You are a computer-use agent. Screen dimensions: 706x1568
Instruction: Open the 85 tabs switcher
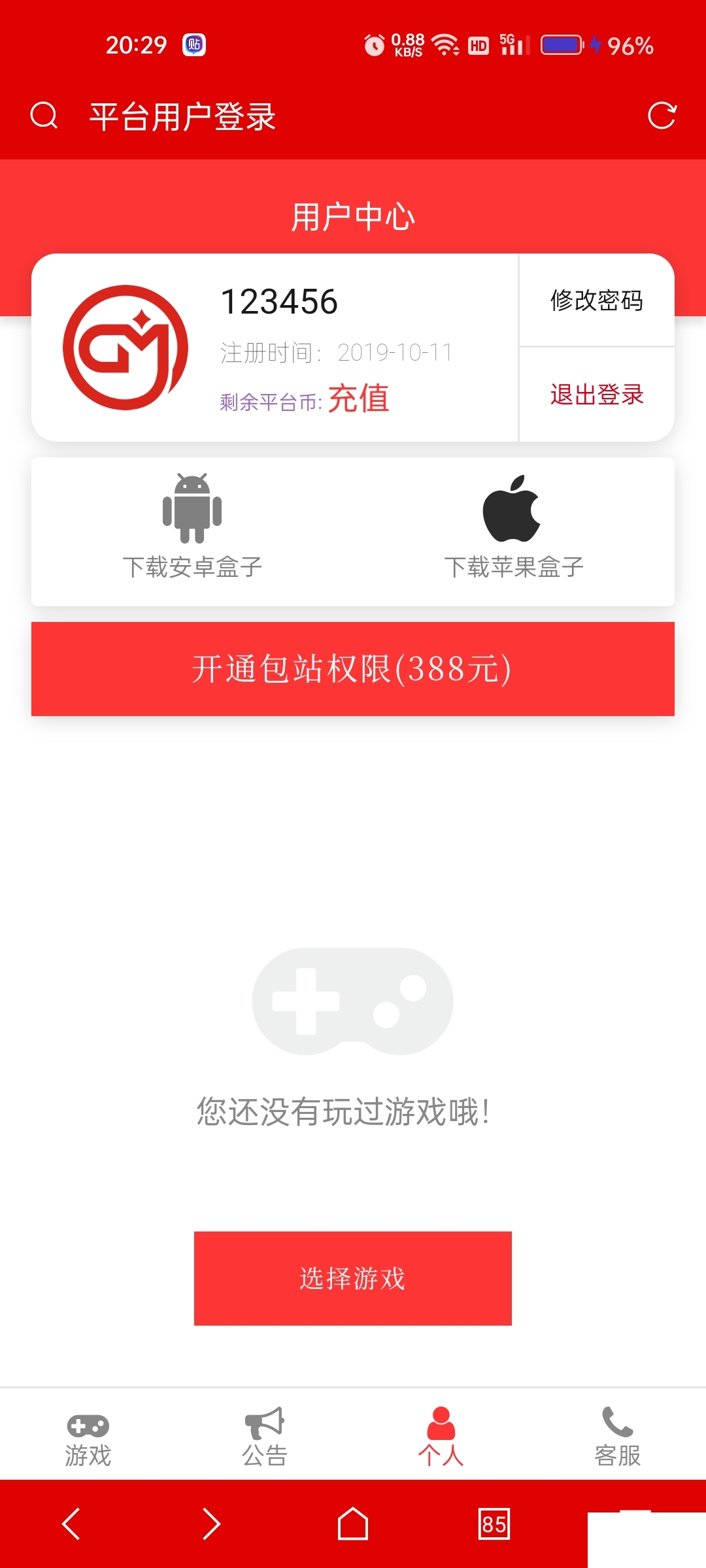[x=494, y=1524]
